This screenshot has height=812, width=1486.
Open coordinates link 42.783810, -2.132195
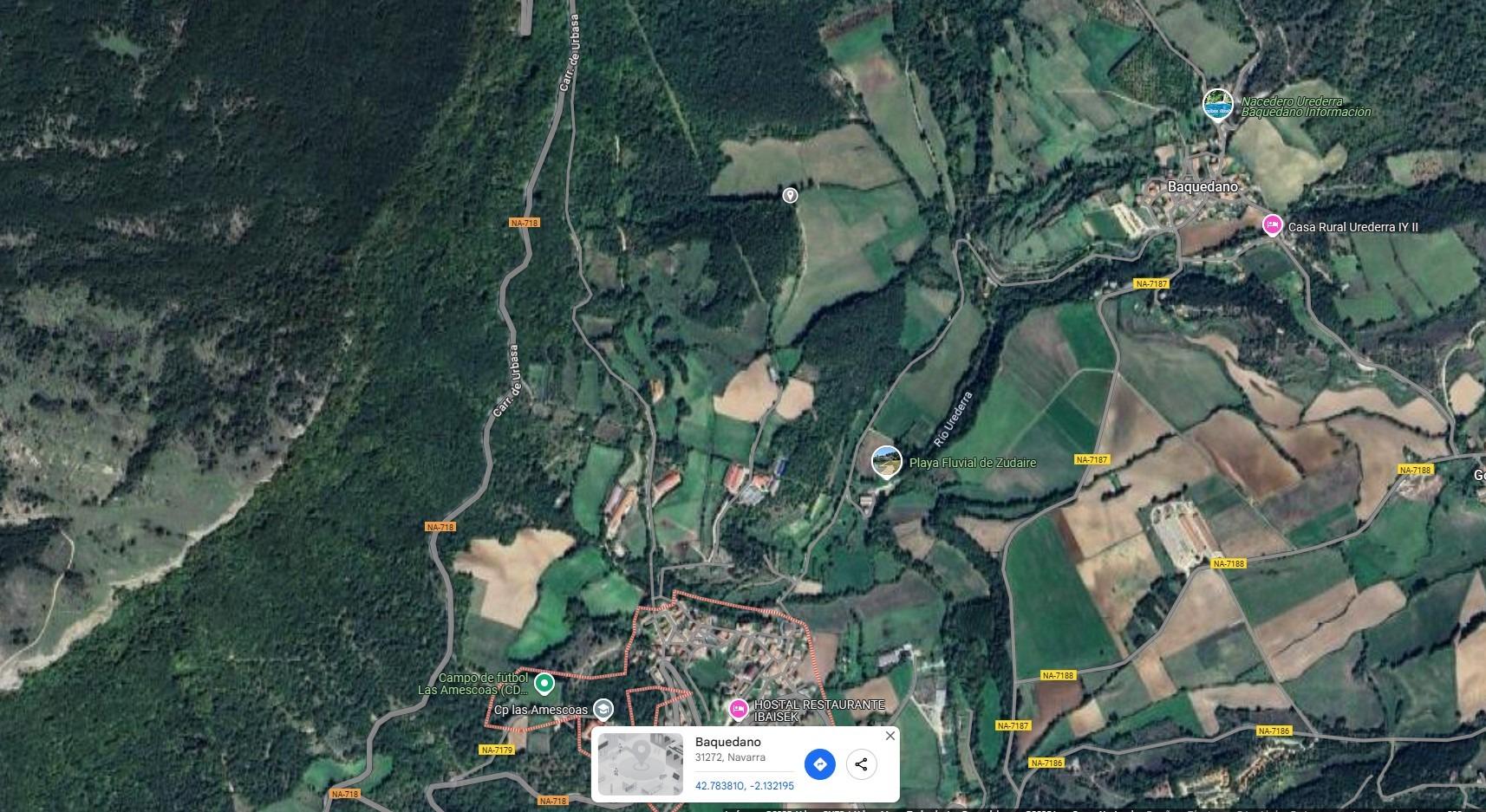click(x=744, y=786)
